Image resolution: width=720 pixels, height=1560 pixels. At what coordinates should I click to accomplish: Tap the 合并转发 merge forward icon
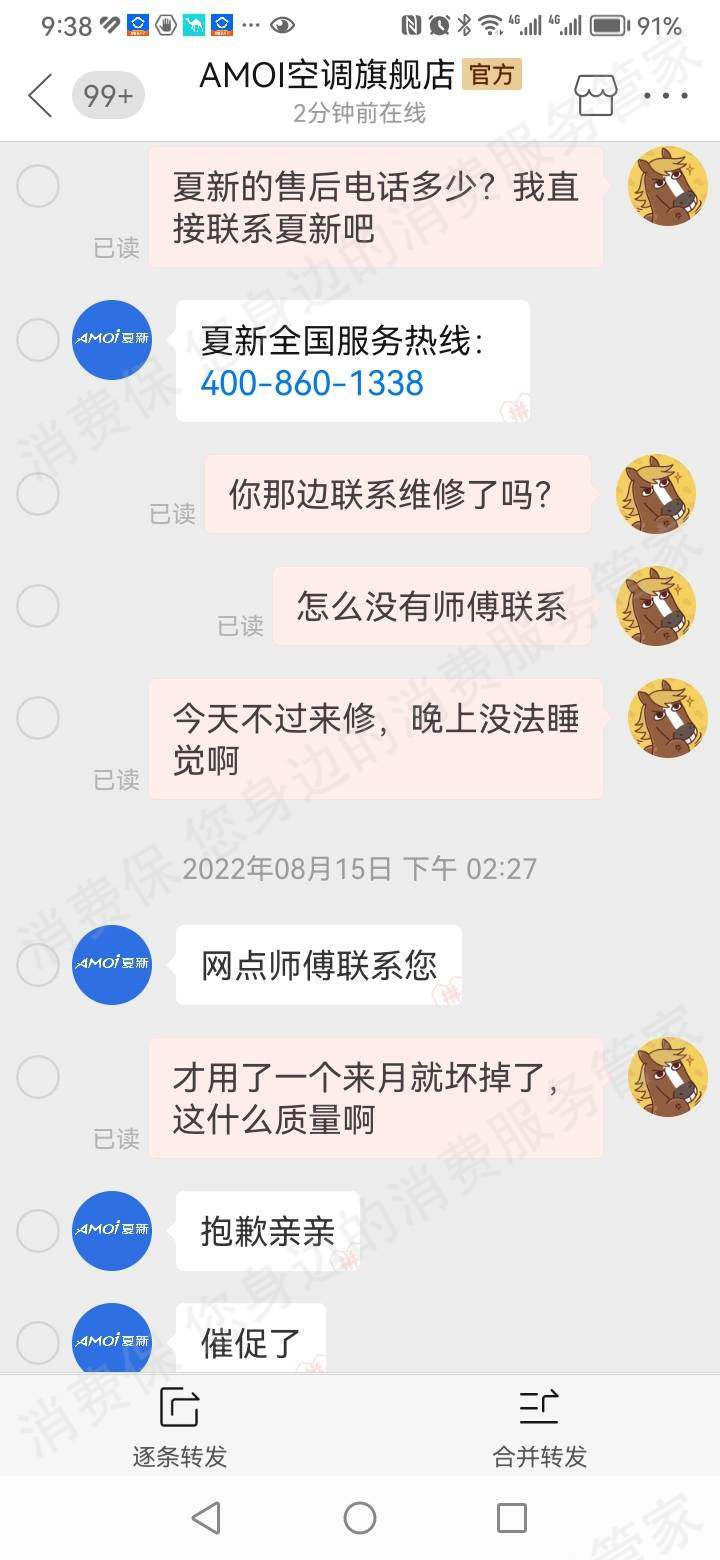coord(540,1408)
